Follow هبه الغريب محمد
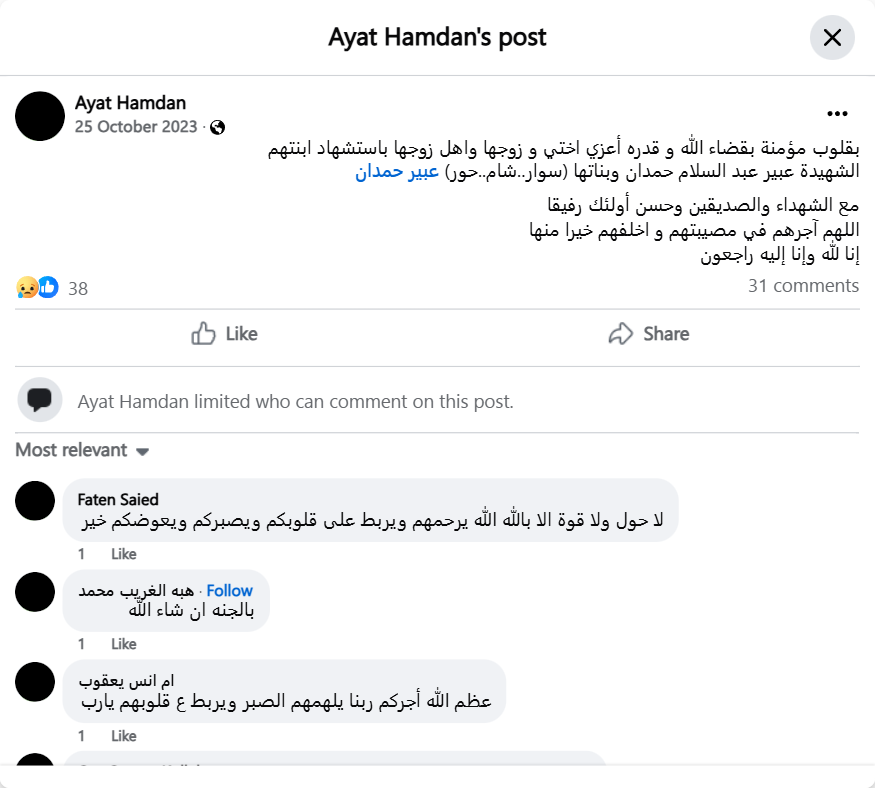 tap(229, 591)
